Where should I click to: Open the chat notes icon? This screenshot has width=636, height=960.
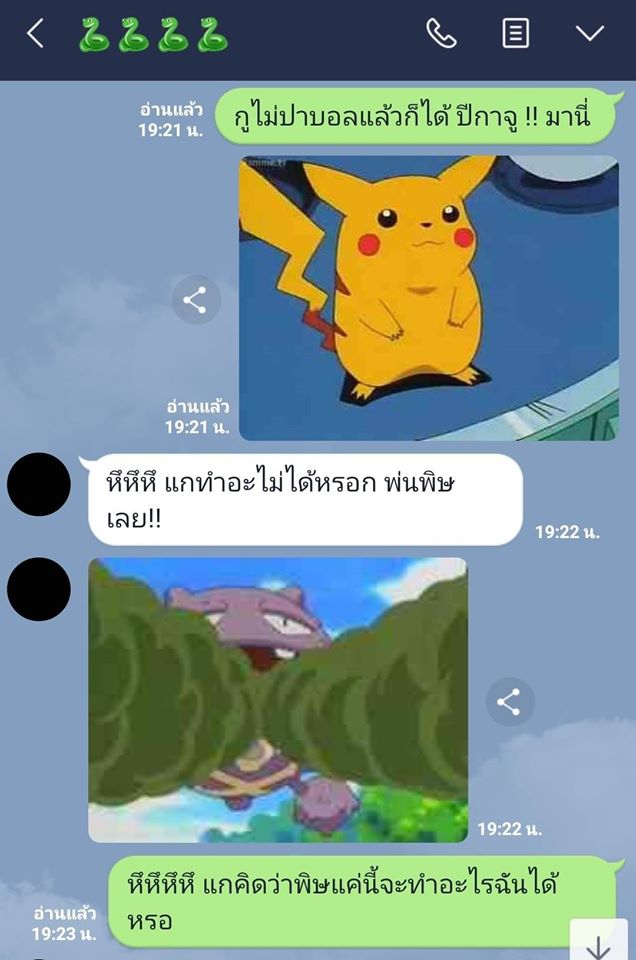tap(515, 34)
